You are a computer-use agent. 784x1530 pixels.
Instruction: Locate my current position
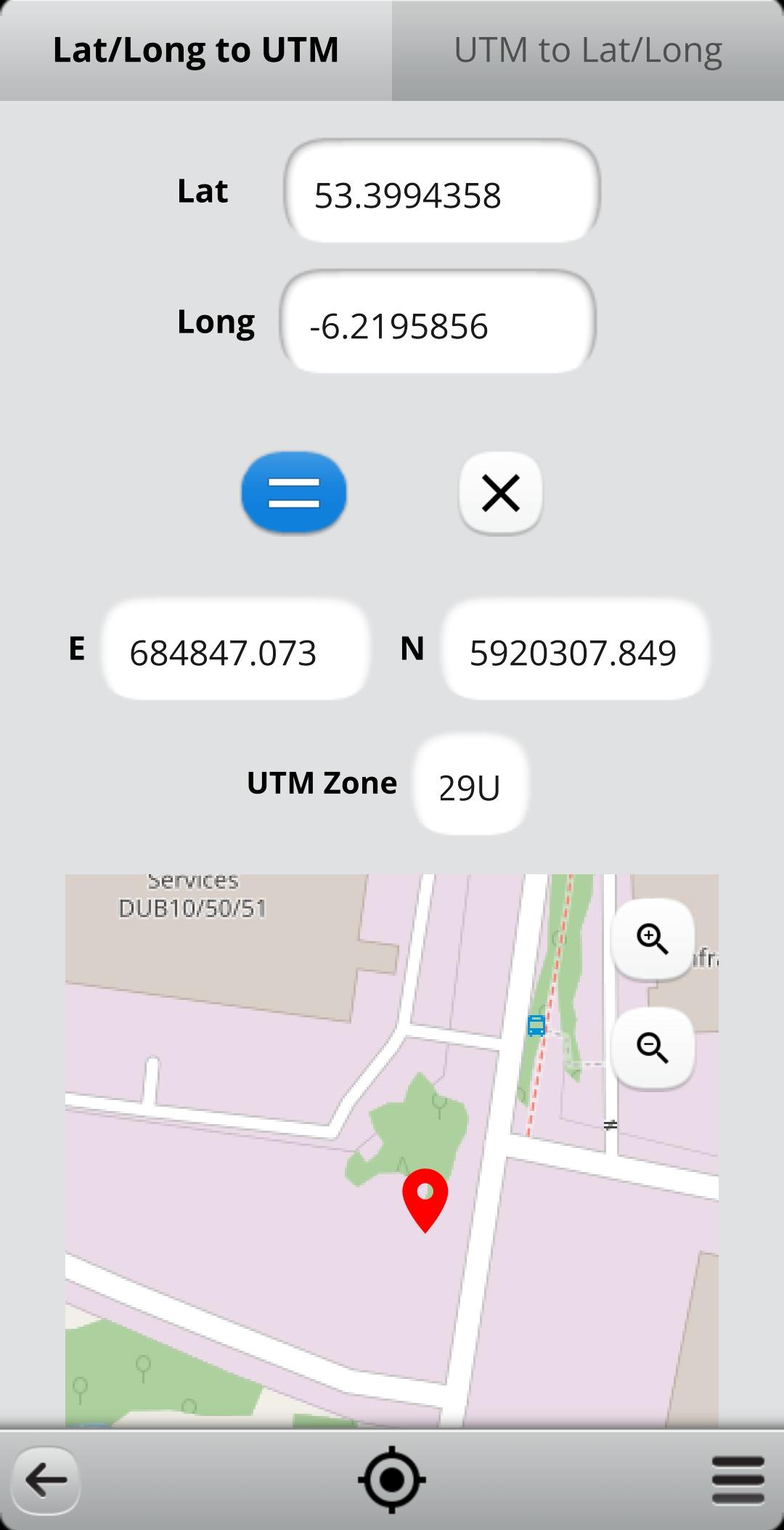coord(392,1480)
